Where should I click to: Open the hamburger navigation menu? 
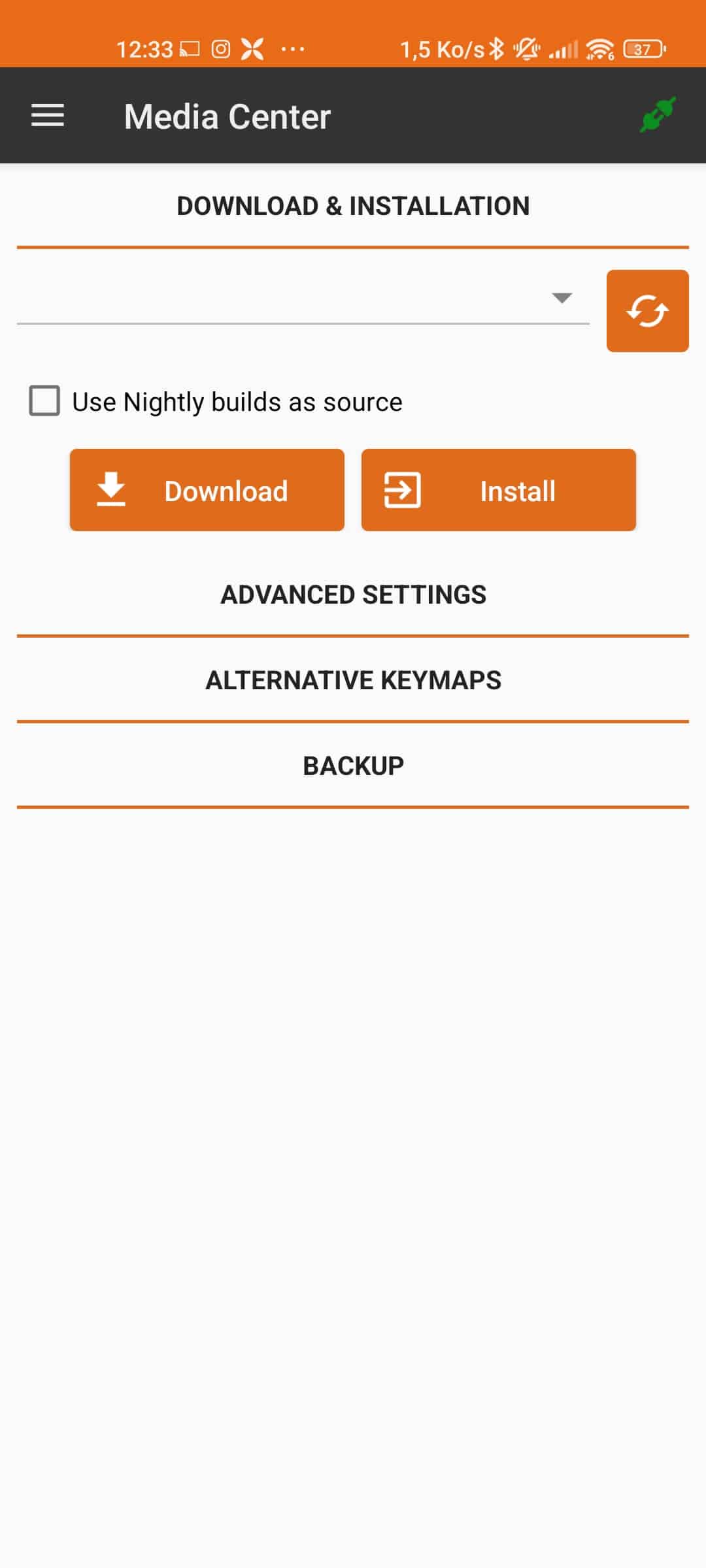coord(48,116)
